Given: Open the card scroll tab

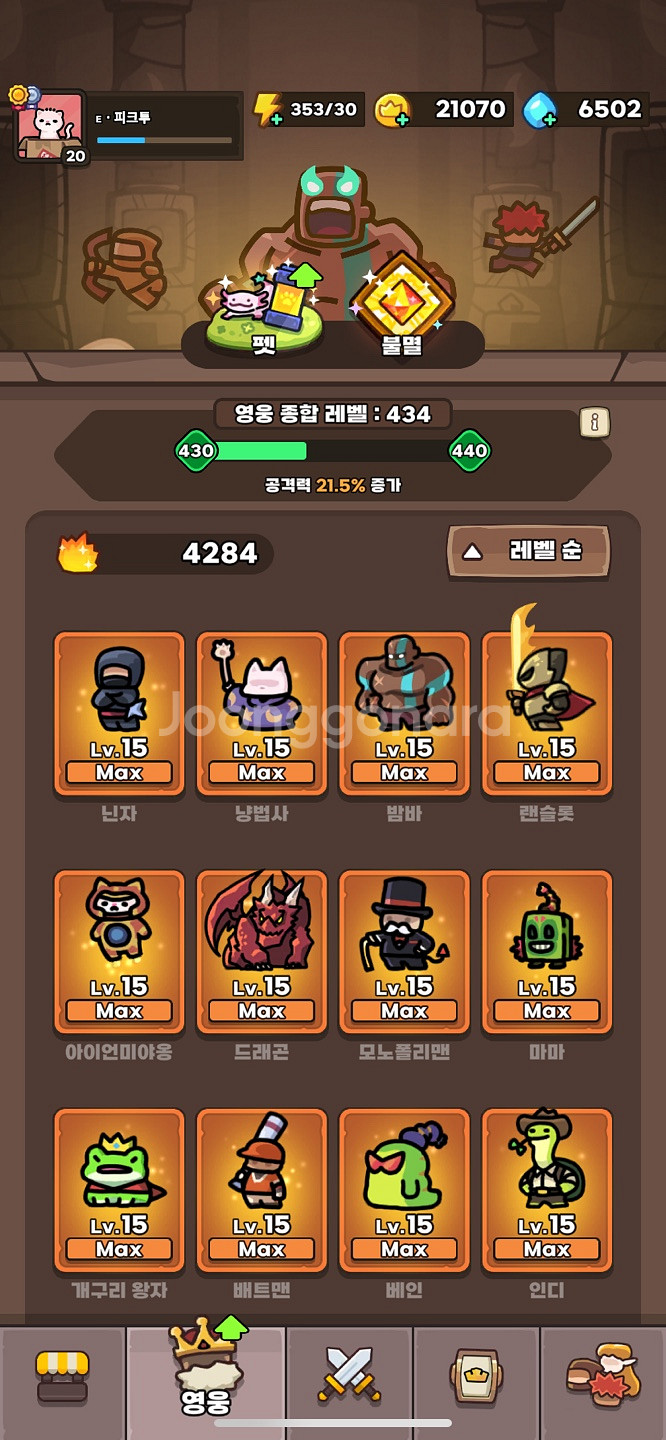Looking at the screenshot, I should point(476,1376).
